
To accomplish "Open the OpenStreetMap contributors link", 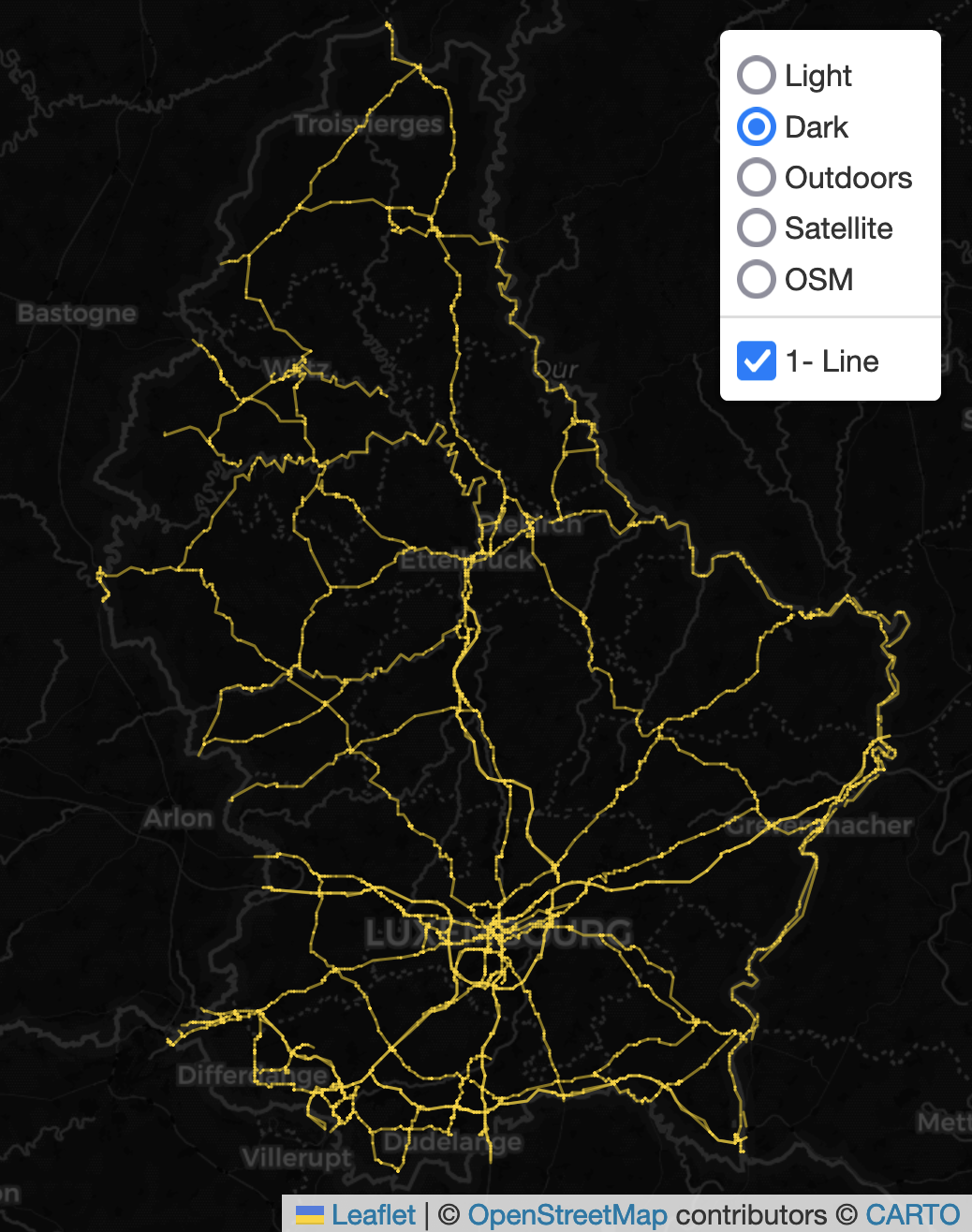I will point(567,1215).
